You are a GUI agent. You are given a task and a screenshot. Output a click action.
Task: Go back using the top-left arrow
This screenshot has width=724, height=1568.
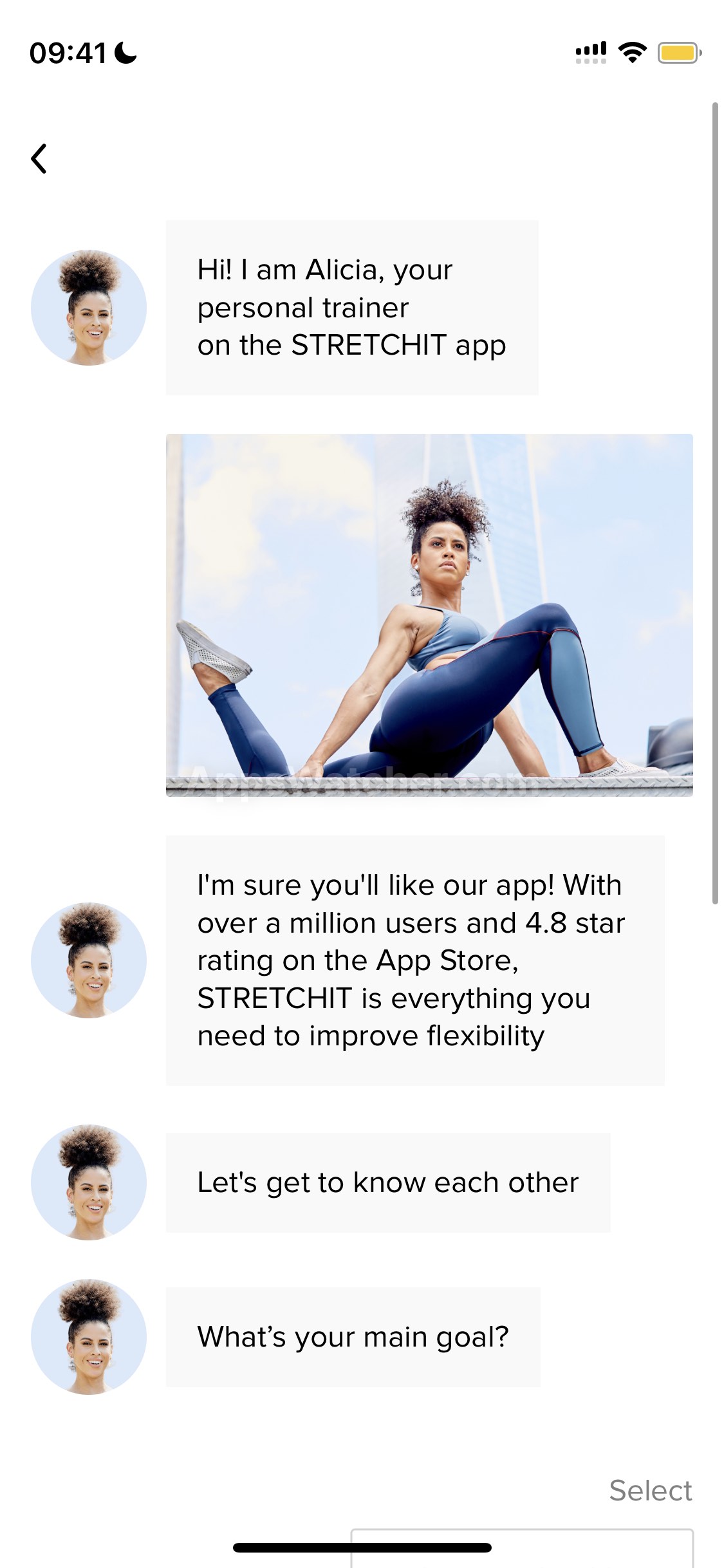[x=39, y=158]
